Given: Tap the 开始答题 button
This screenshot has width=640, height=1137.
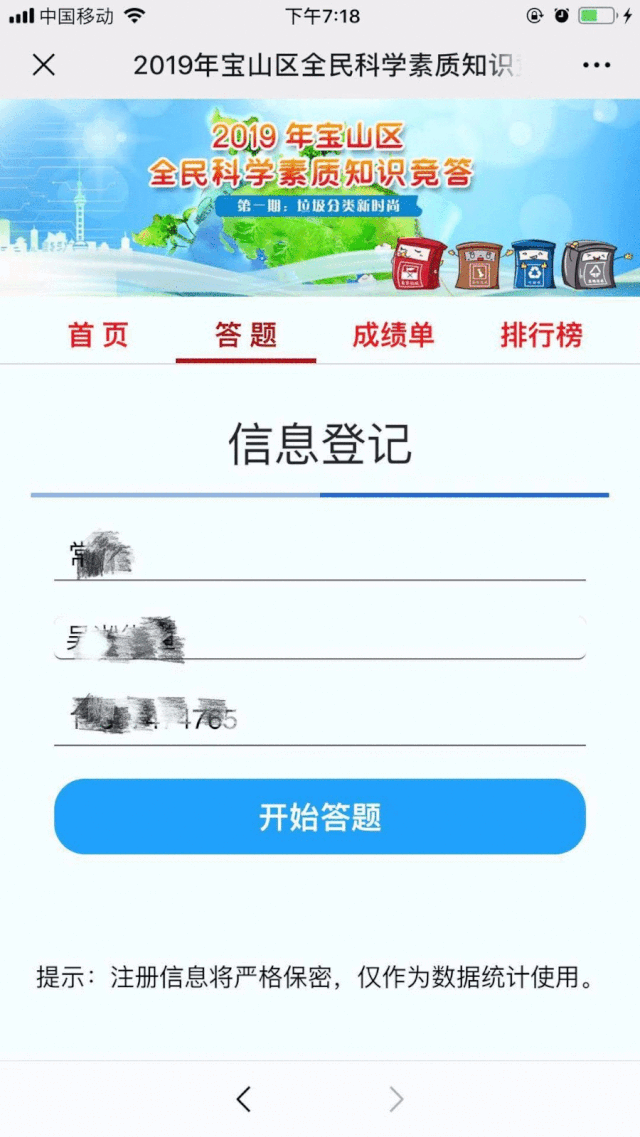Looking at the screenshot, I should coord(320,817).
